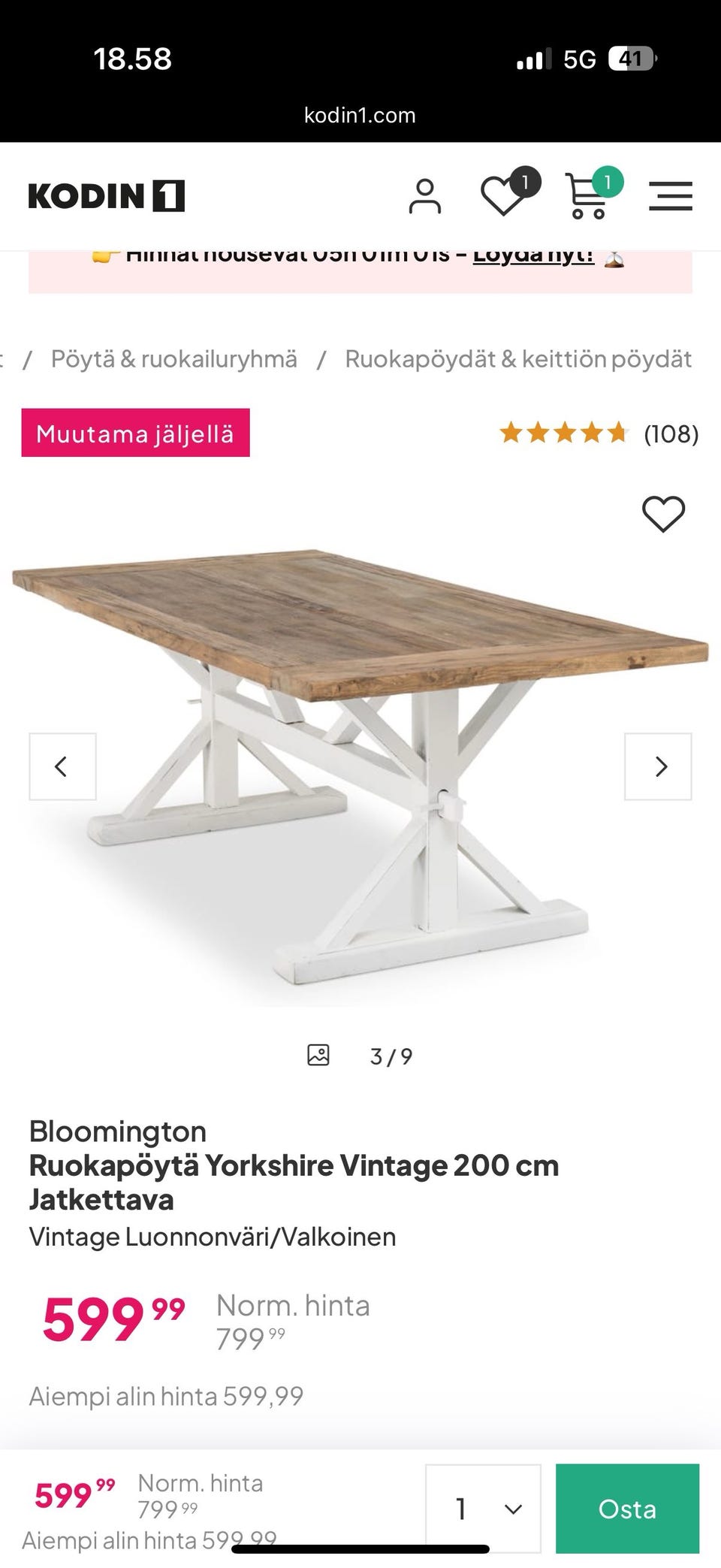Open Ruokapöydät & keittiön pöydät breadcrumb
721x1568 pixels.
(x=517, y=359)
